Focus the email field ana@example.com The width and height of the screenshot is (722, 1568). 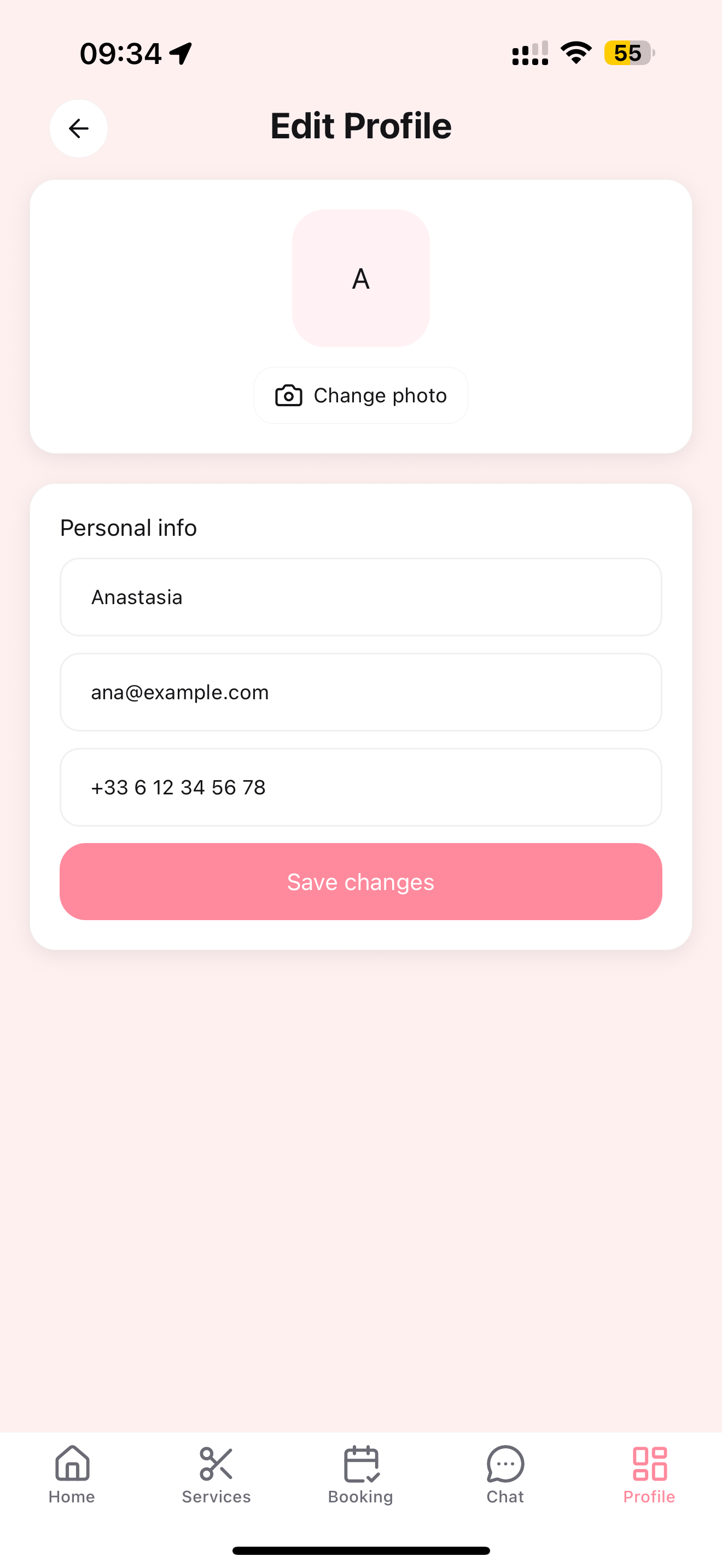pos(361,692)
